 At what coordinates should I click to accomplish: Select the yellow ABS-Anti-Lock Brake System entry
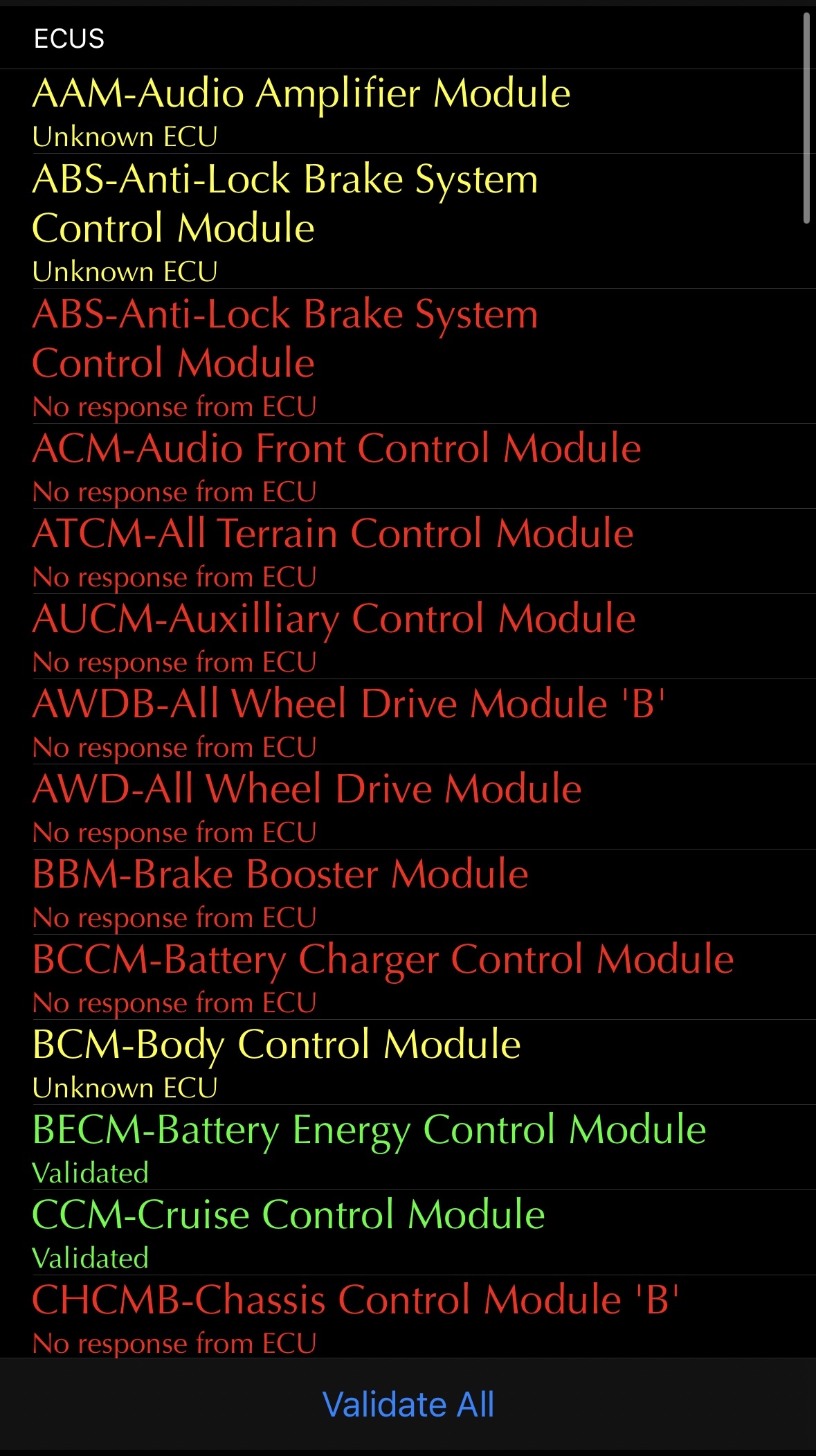pos(408,222)
